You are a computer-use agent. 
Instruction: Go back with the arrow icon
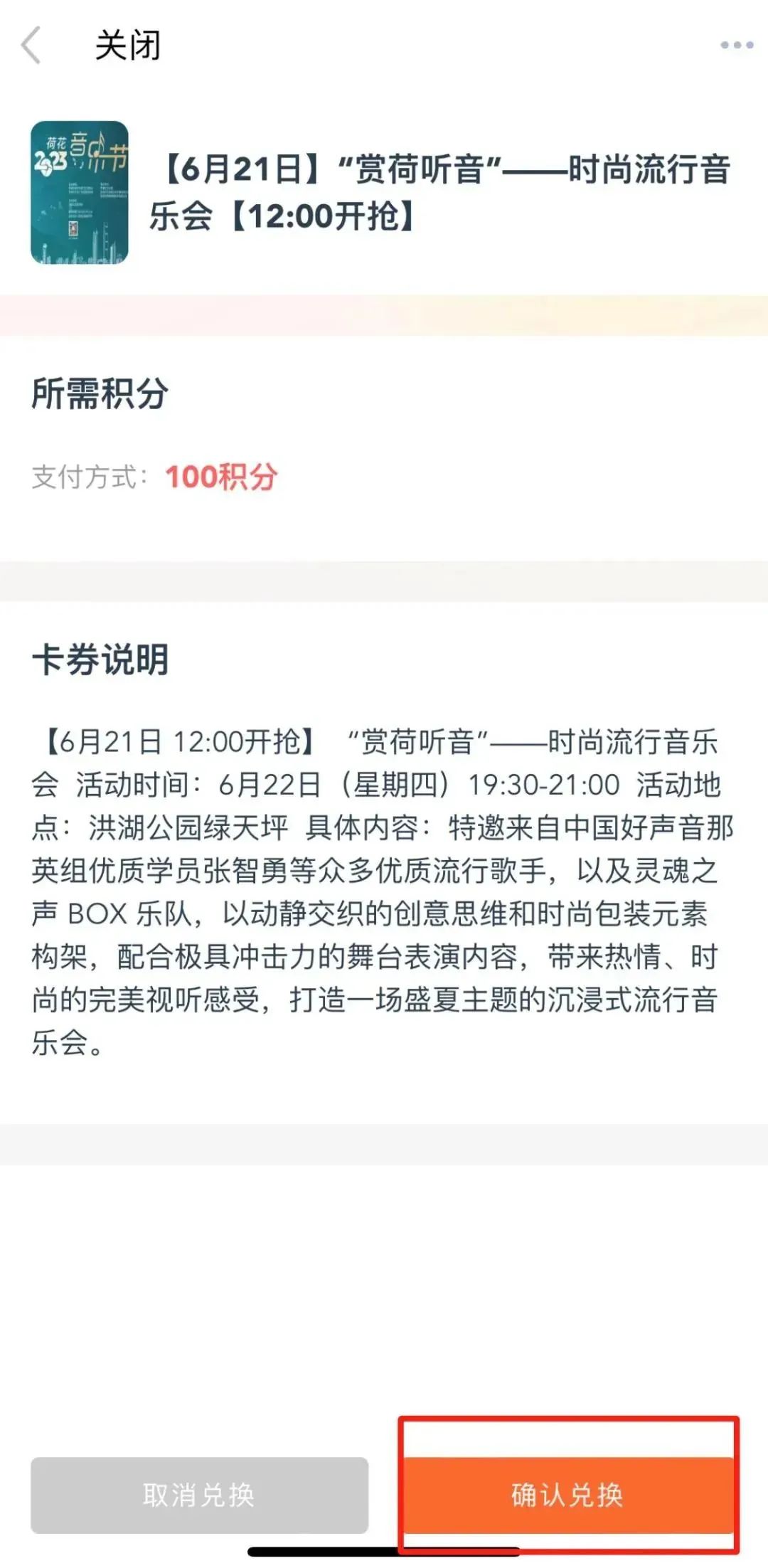[x=31, y=46]
